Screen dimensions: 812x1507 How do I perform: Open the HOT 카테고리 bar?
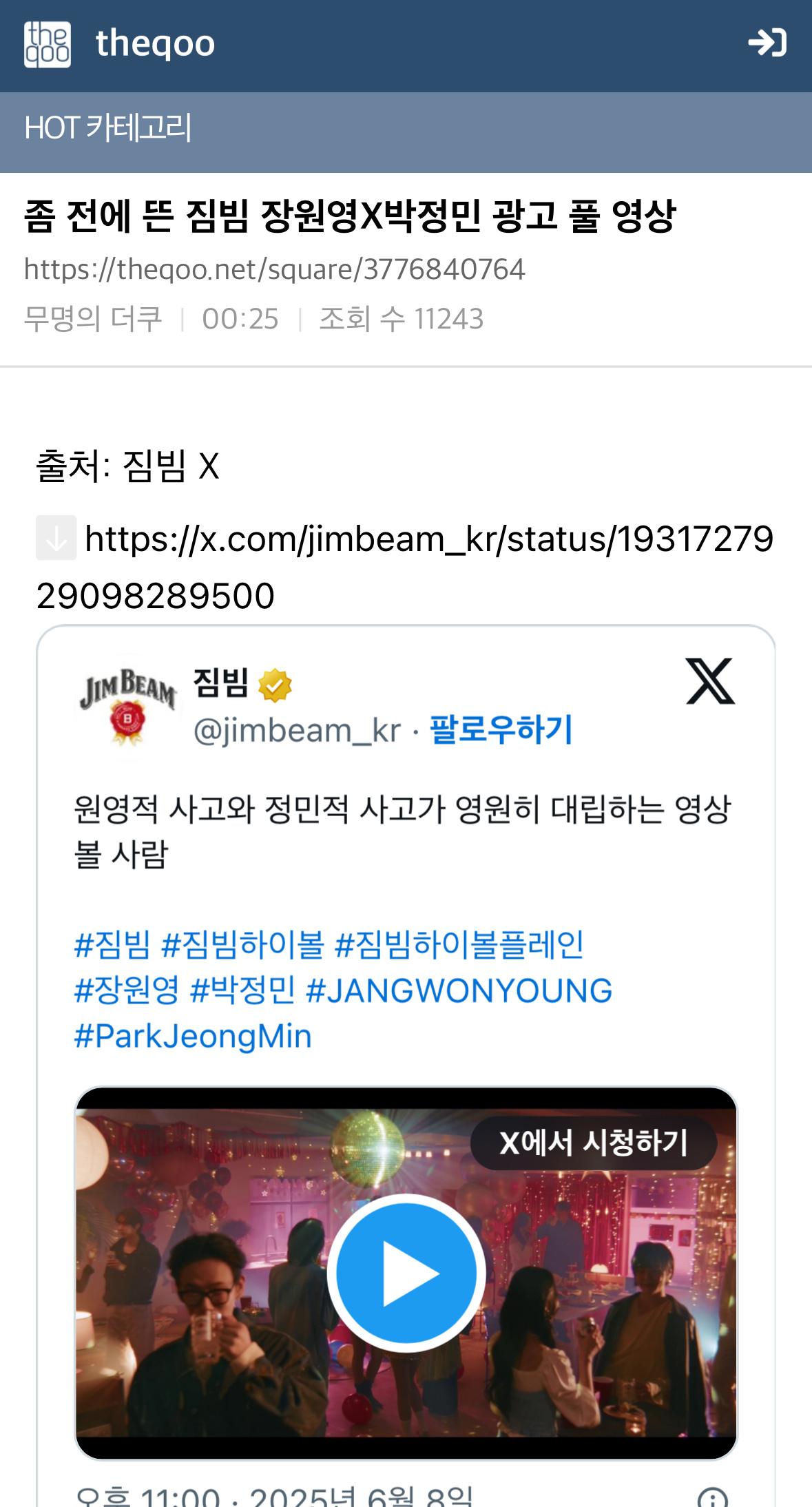click(x=107, y=128)
